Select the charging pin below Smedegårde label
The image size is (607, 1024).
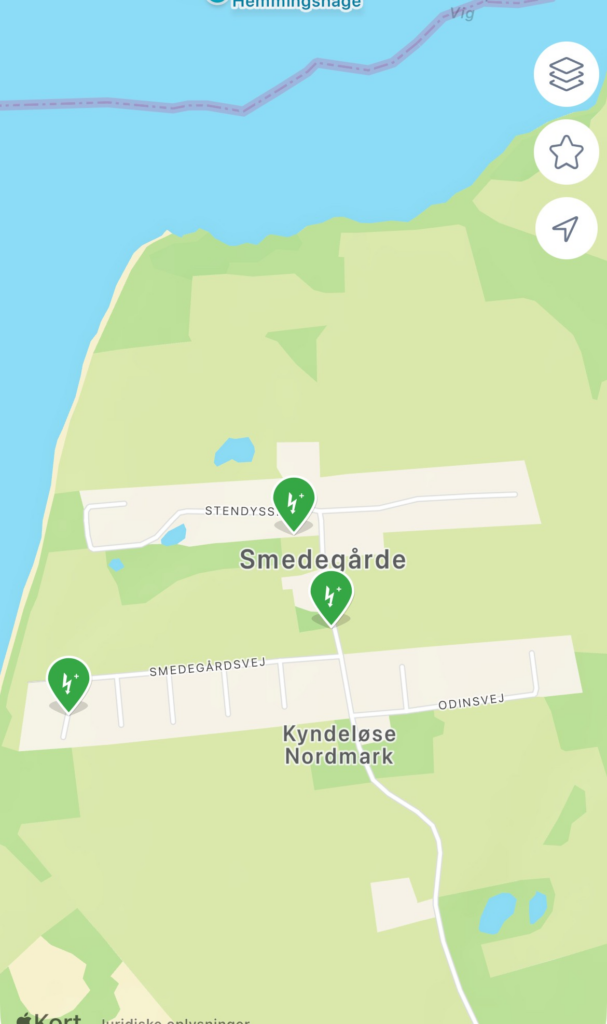[x=331, y=595]
